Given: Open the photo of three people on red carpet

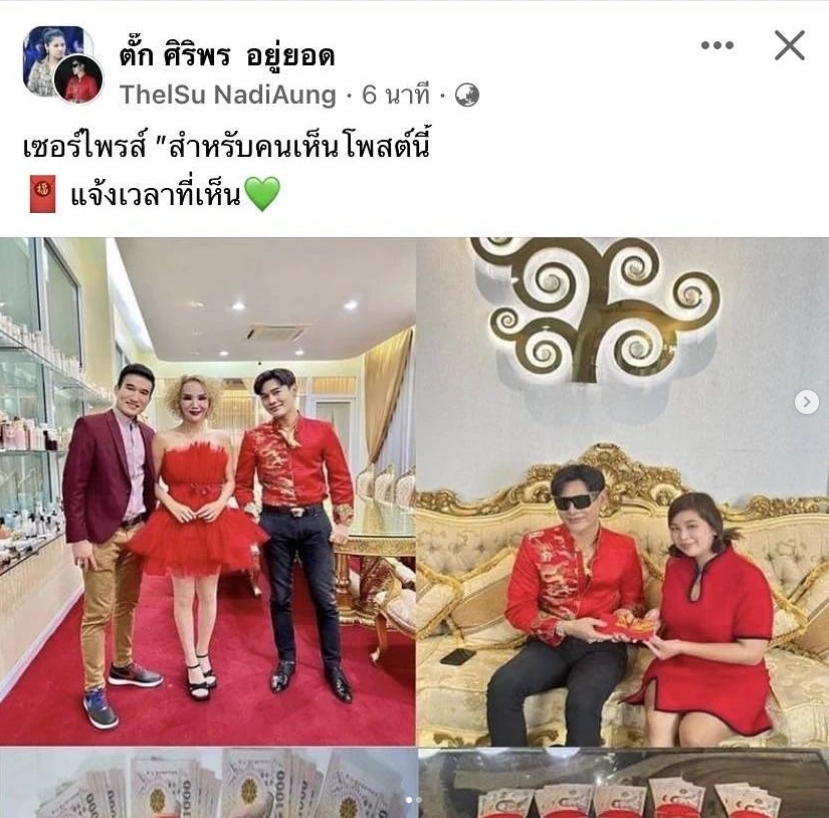Looking at the screenshot, I should 208,490.
